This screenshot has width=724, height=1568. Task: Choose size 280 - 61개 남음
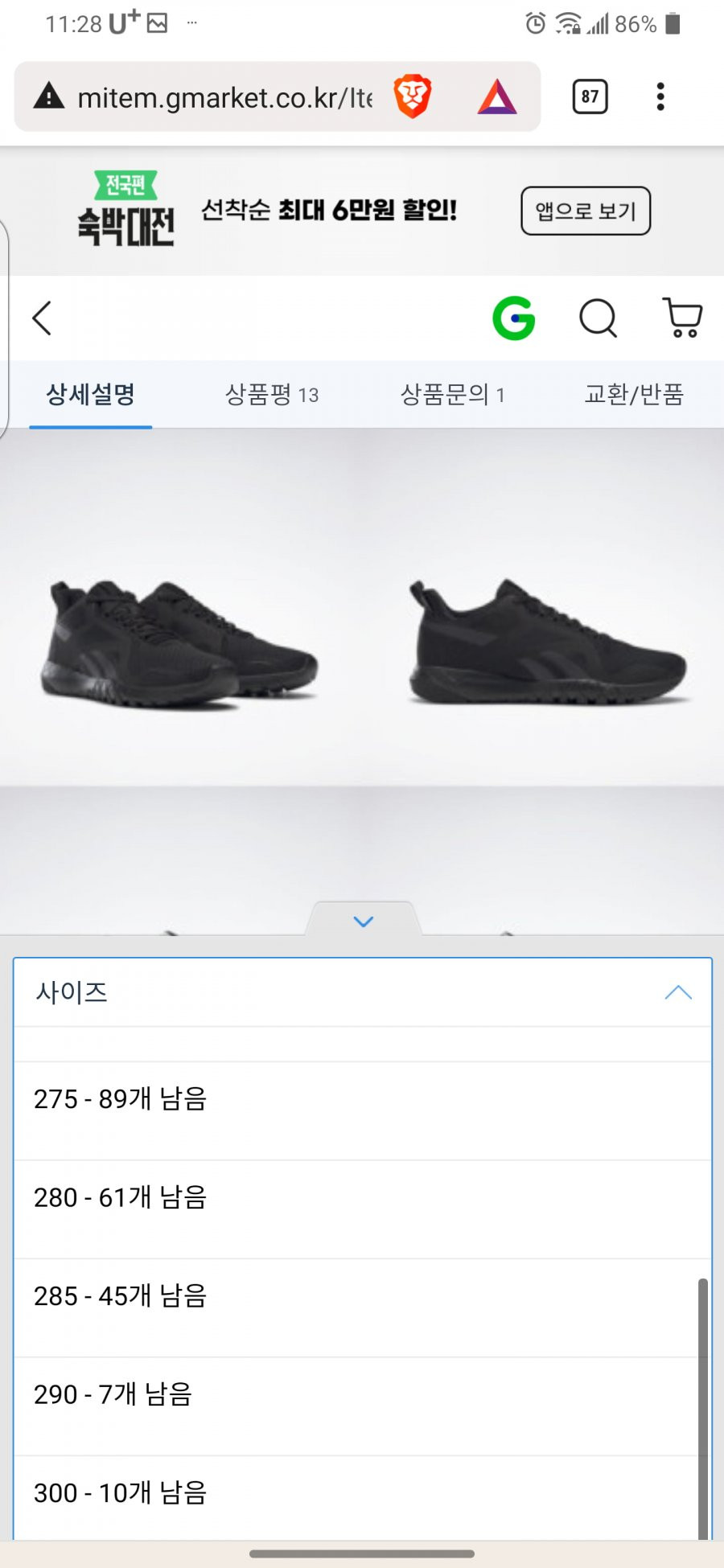[x=362, y=1198]
